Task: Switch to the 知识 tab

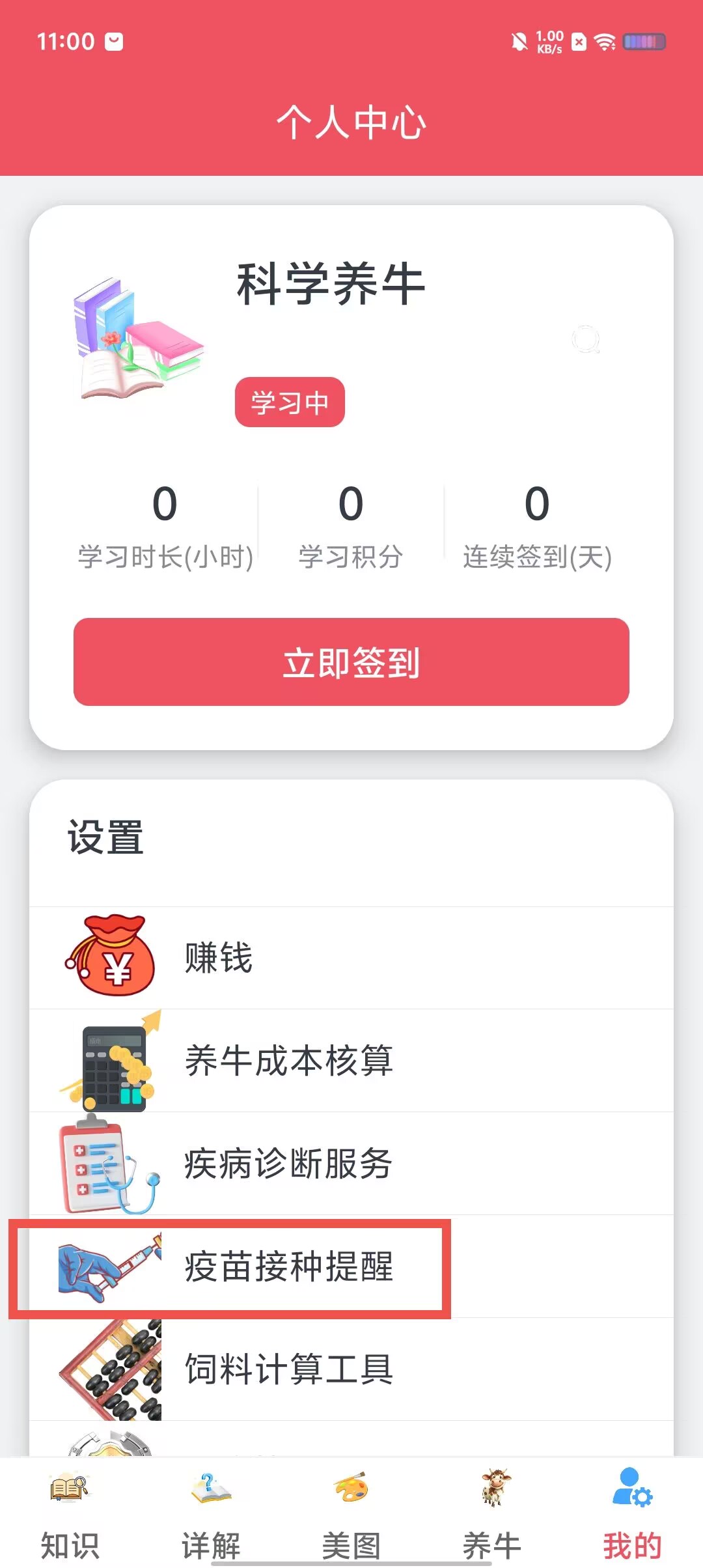Action: pos(70,1512)
